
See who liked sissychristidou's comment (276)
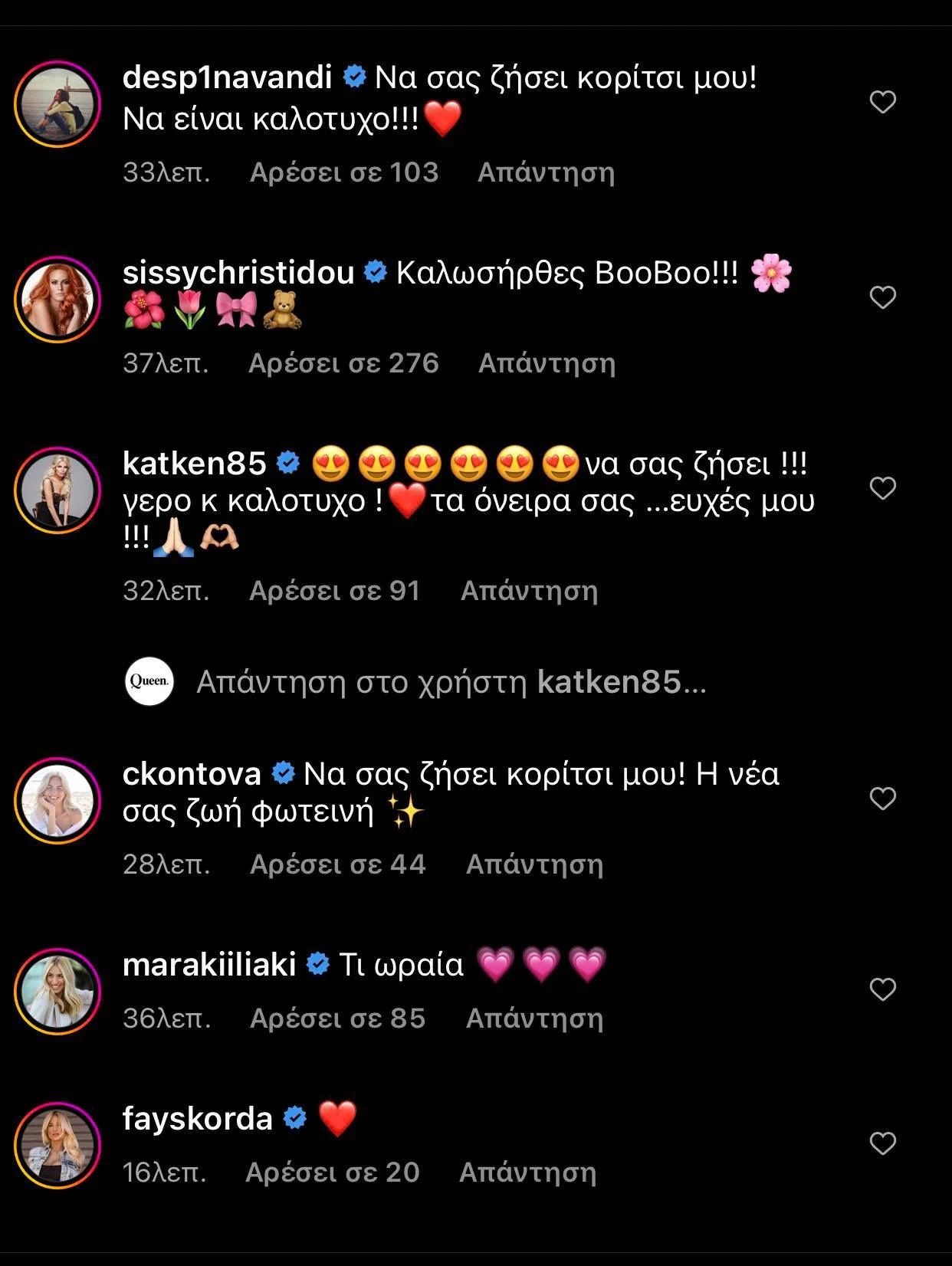[x=343, y=363]
